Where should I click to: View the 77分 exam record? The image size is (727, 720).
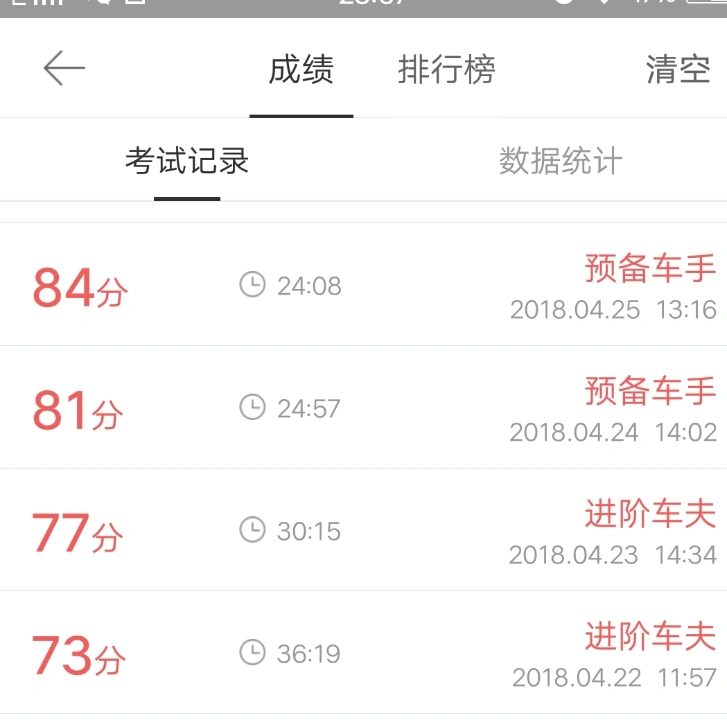pos(363,531)
